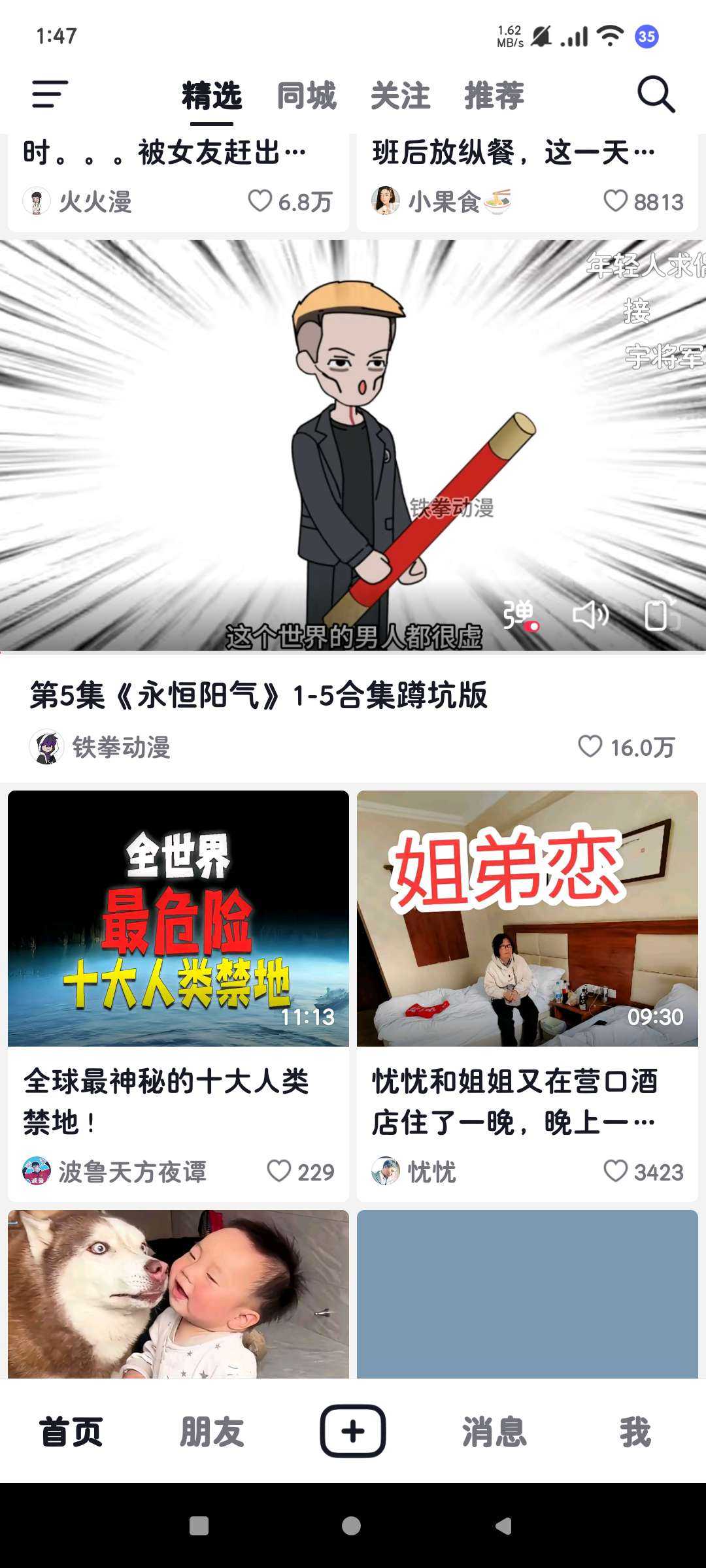
Task: Create a new post with plus button
Action: [352, 1431]
